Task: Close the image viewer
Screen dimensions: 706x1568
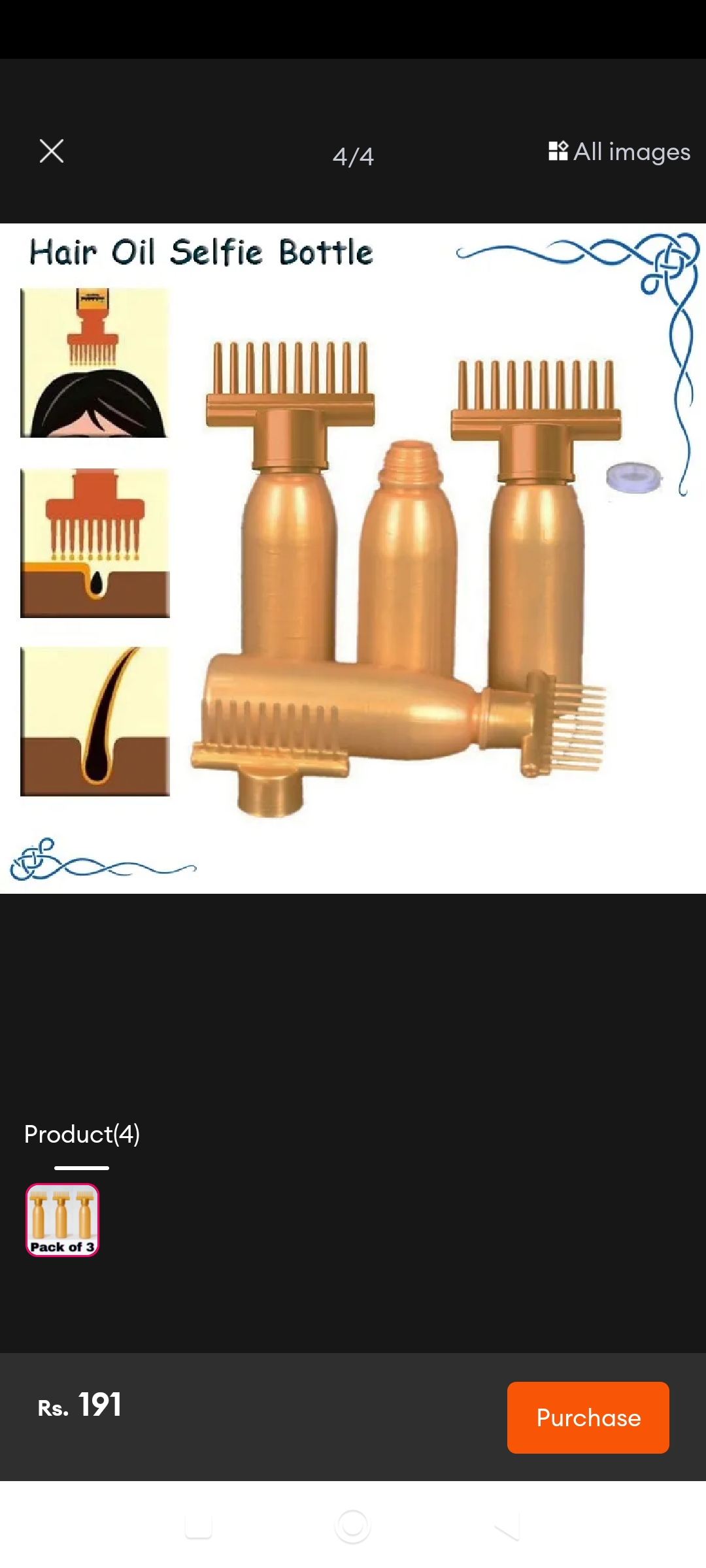Action: (51, 151)
